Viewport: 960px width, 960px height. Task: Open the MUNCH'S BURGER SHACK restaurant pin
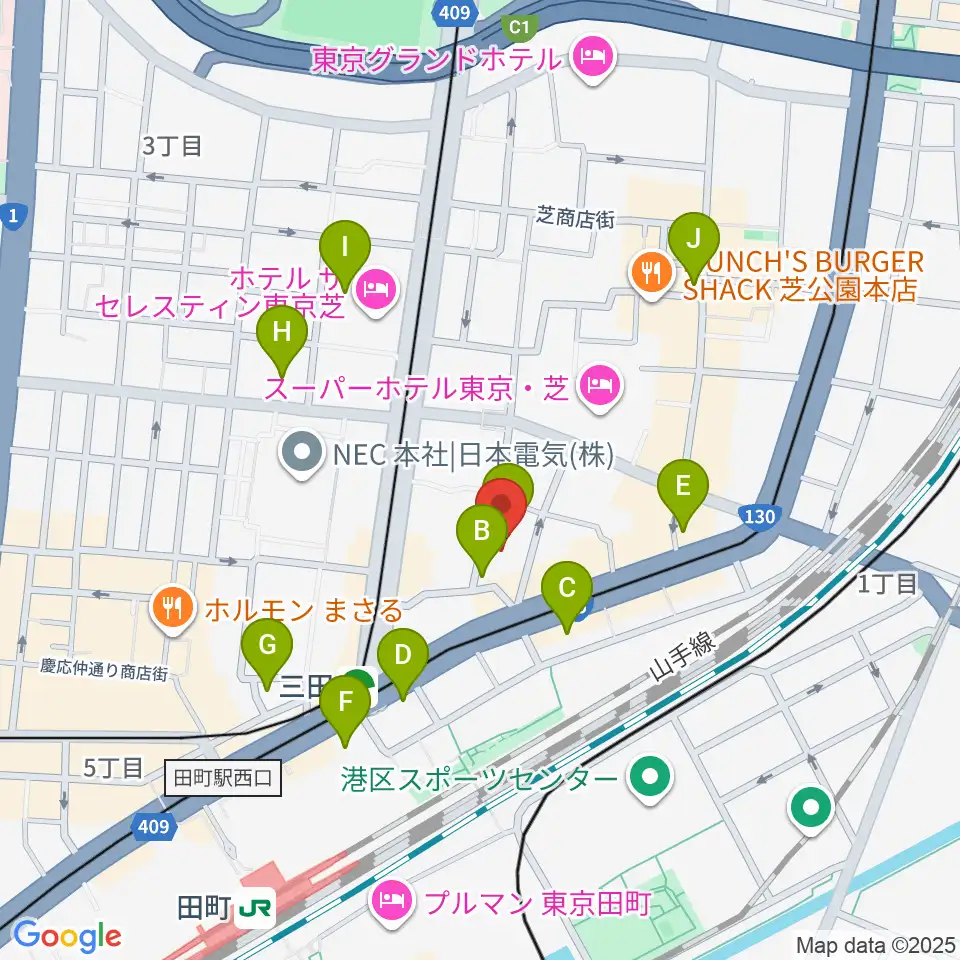tap(652, 273)
